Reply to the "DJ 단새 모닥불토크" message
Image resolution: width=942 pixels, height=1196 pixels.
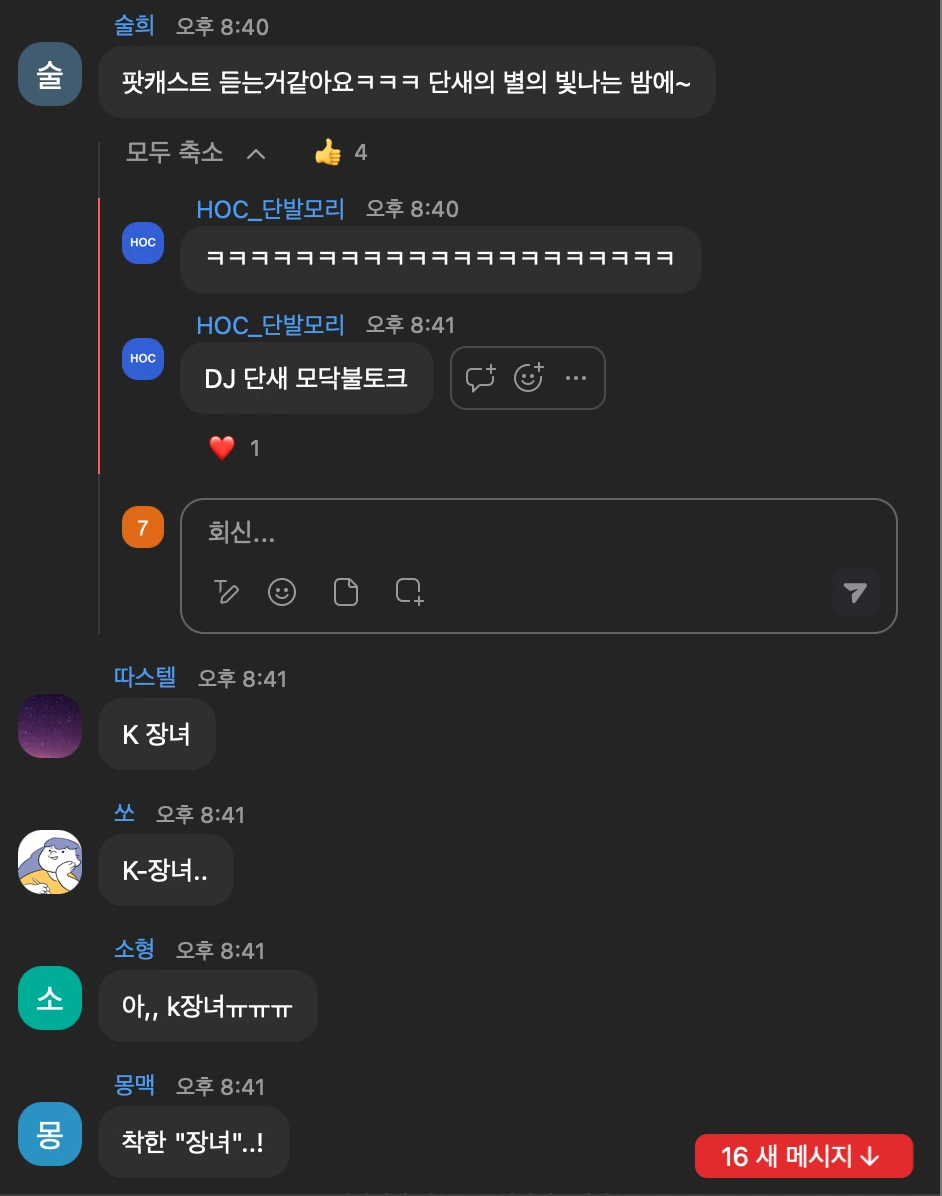coord(480,378)
